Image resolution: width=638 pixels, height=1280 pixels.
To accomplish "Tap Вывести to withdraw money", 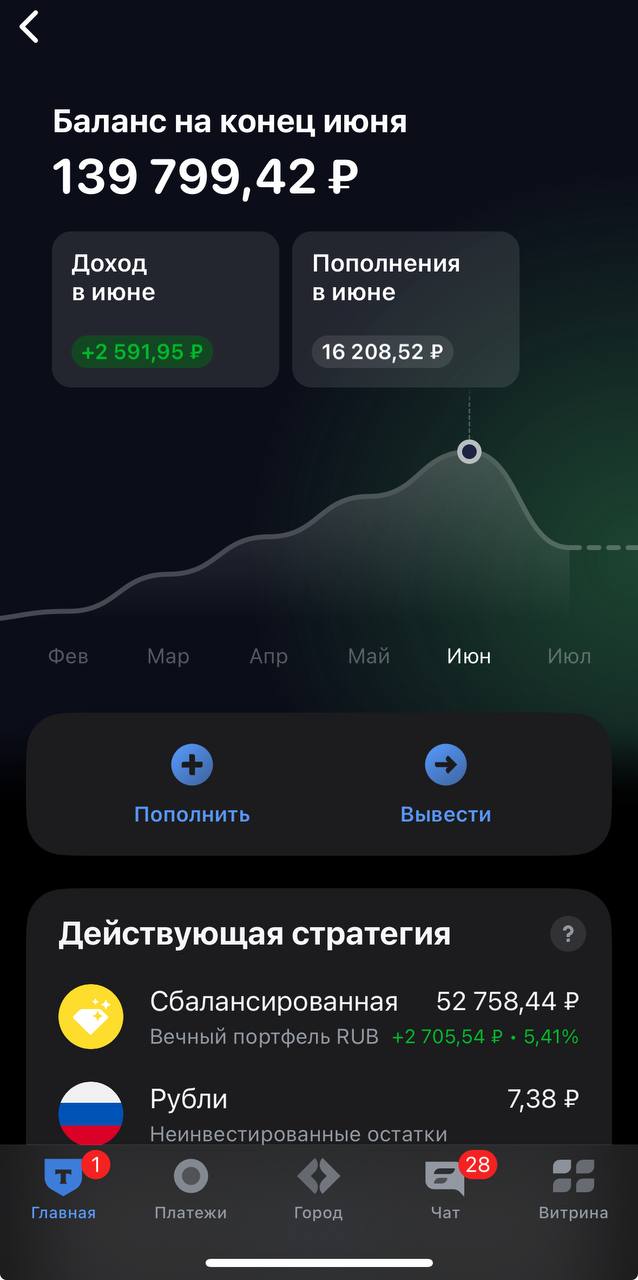I will pos(446,785).
